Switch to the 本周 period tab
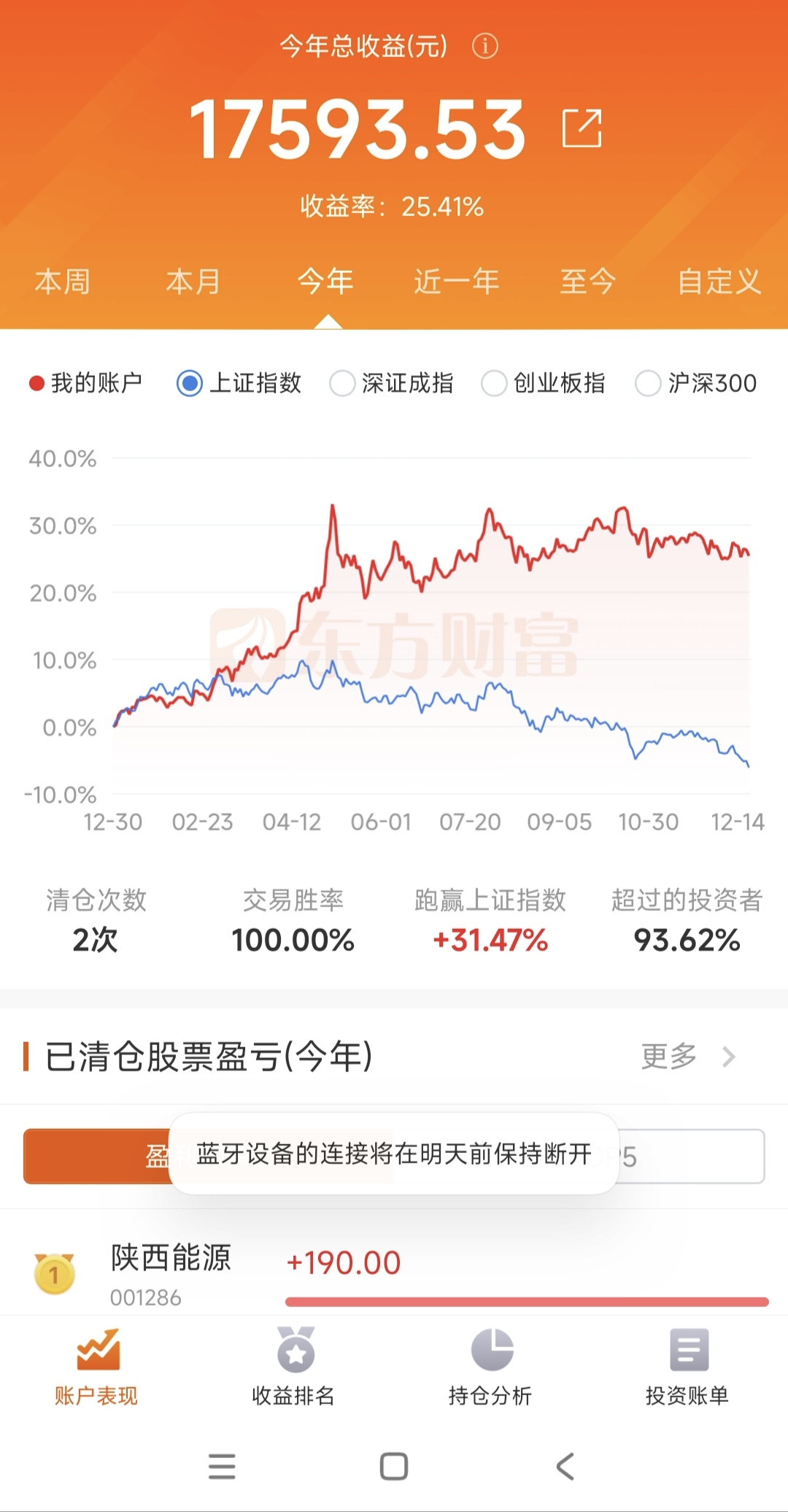The width and height of the screenshot is (788, 1512). pos(63,282)
